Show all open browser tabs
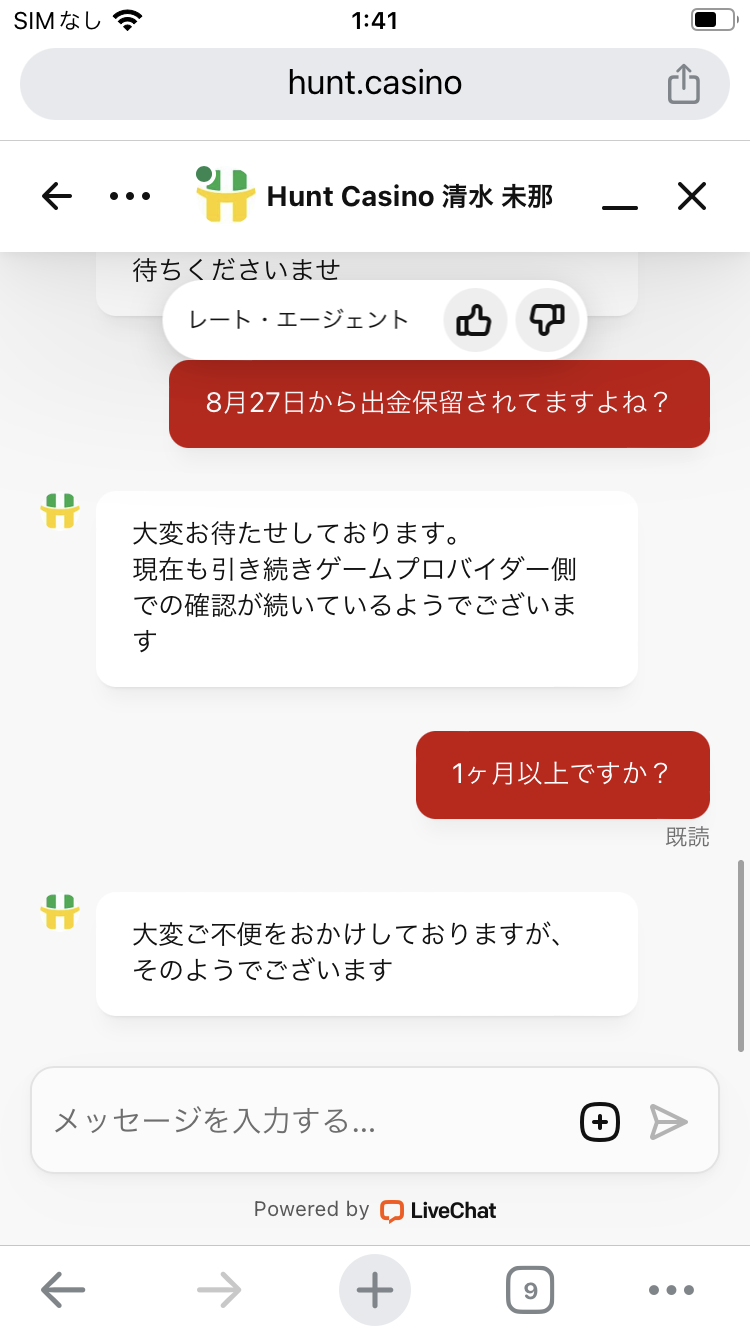Viewport: 750px width, 1334px height. pos(530,1289)
